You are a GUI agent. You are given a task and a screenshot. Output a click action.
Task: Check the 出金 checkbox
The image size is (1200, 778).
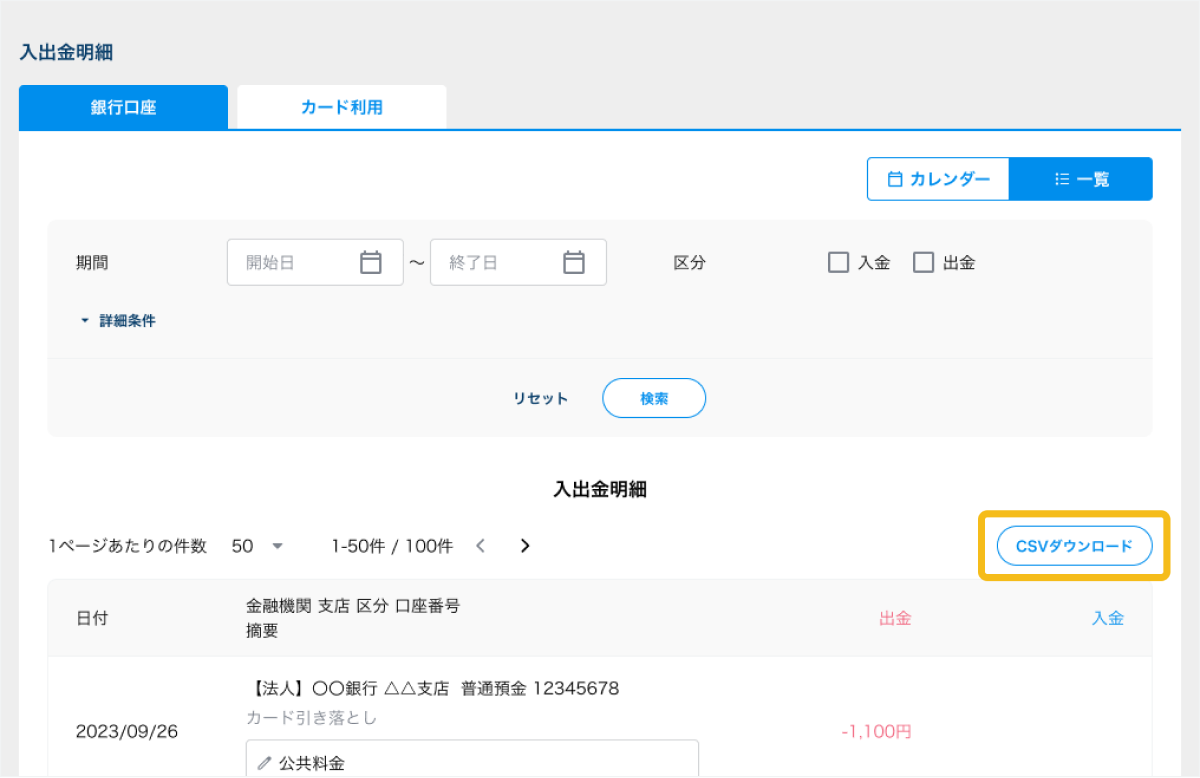point(924,263)
